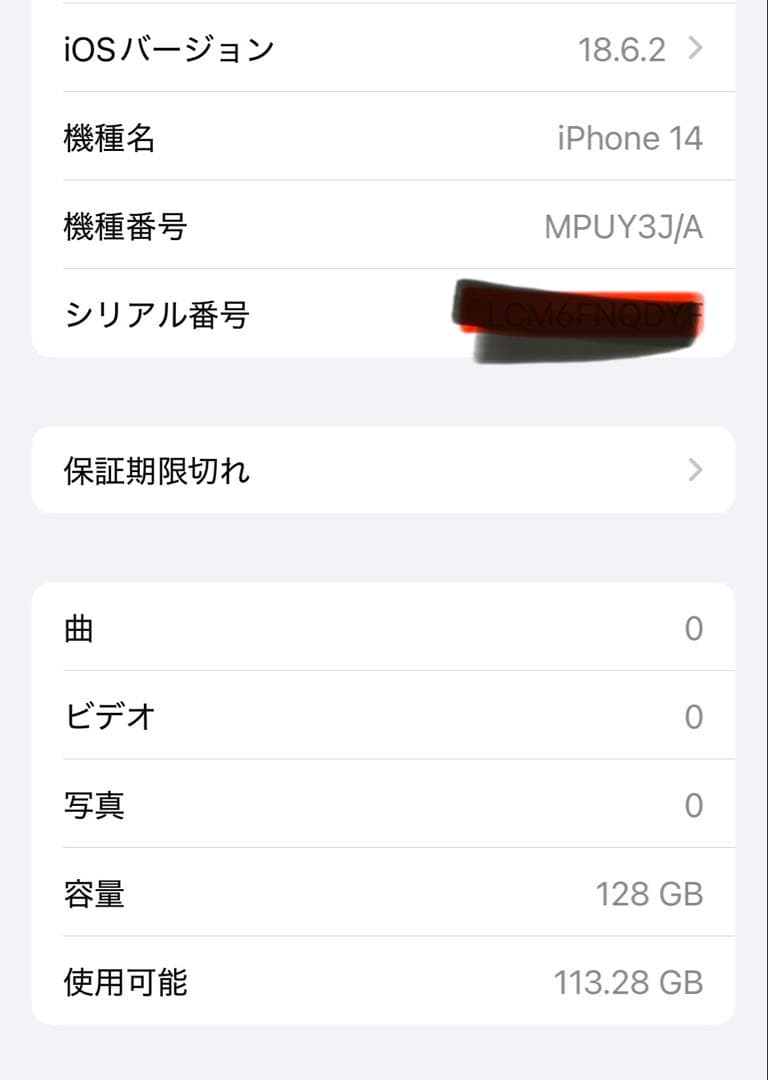768x1080 pixels.
Task: Tap the ビデオ videos row
Action: pos(384,715)
